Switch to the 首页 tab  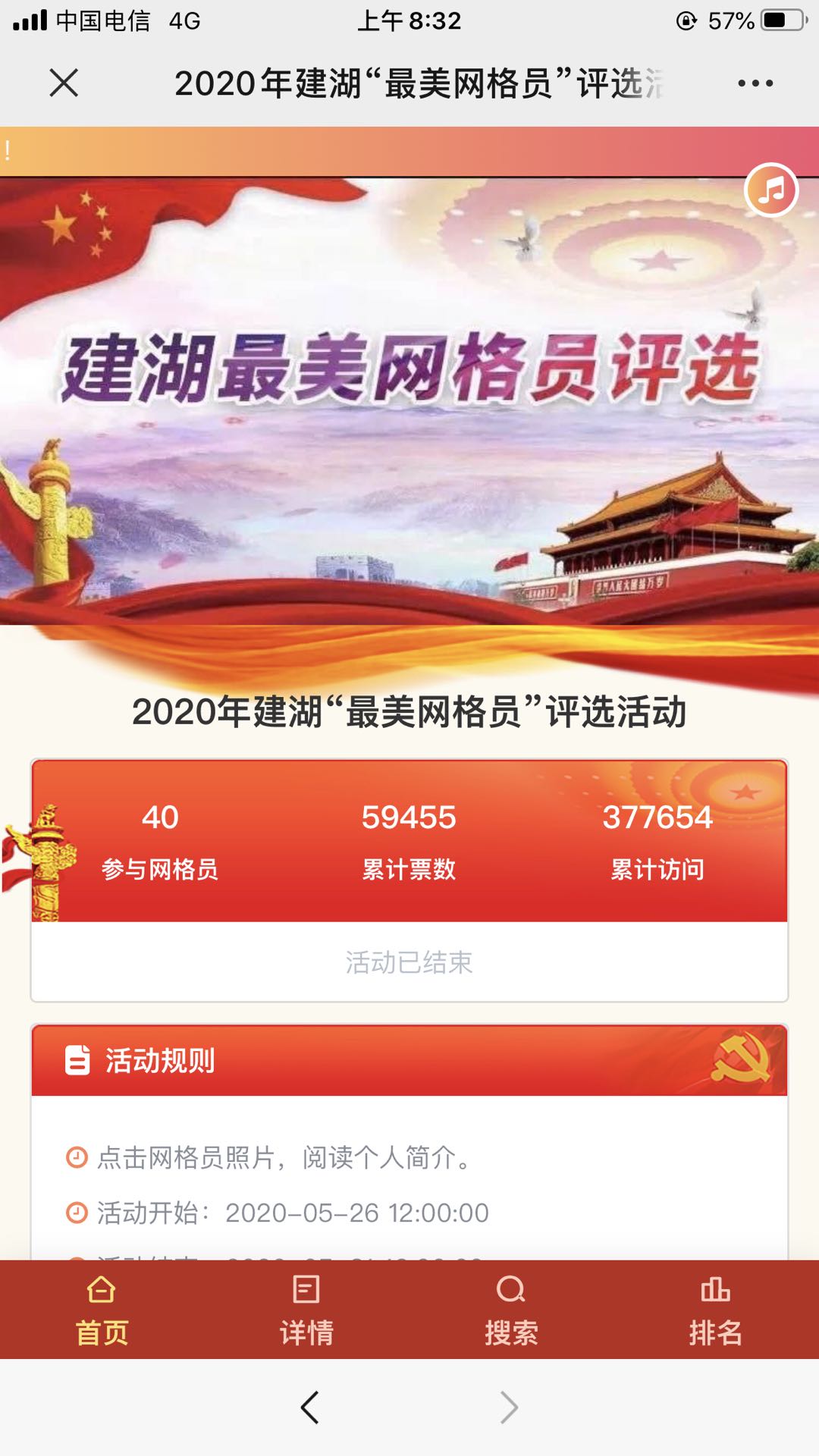(x=102, y=1310)
